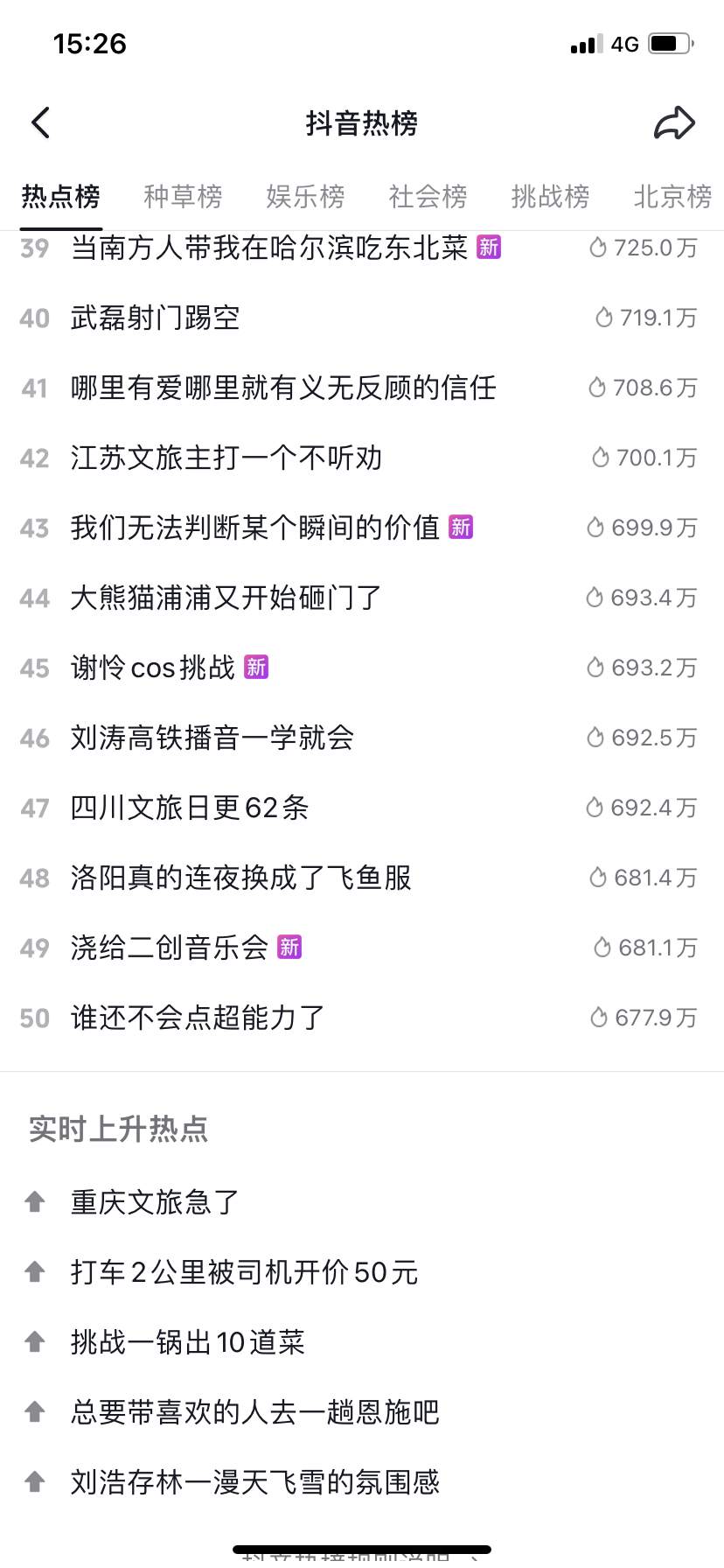Go back from 抖音热榜 page
This screenshot has width=724, height=1568.
41,123
